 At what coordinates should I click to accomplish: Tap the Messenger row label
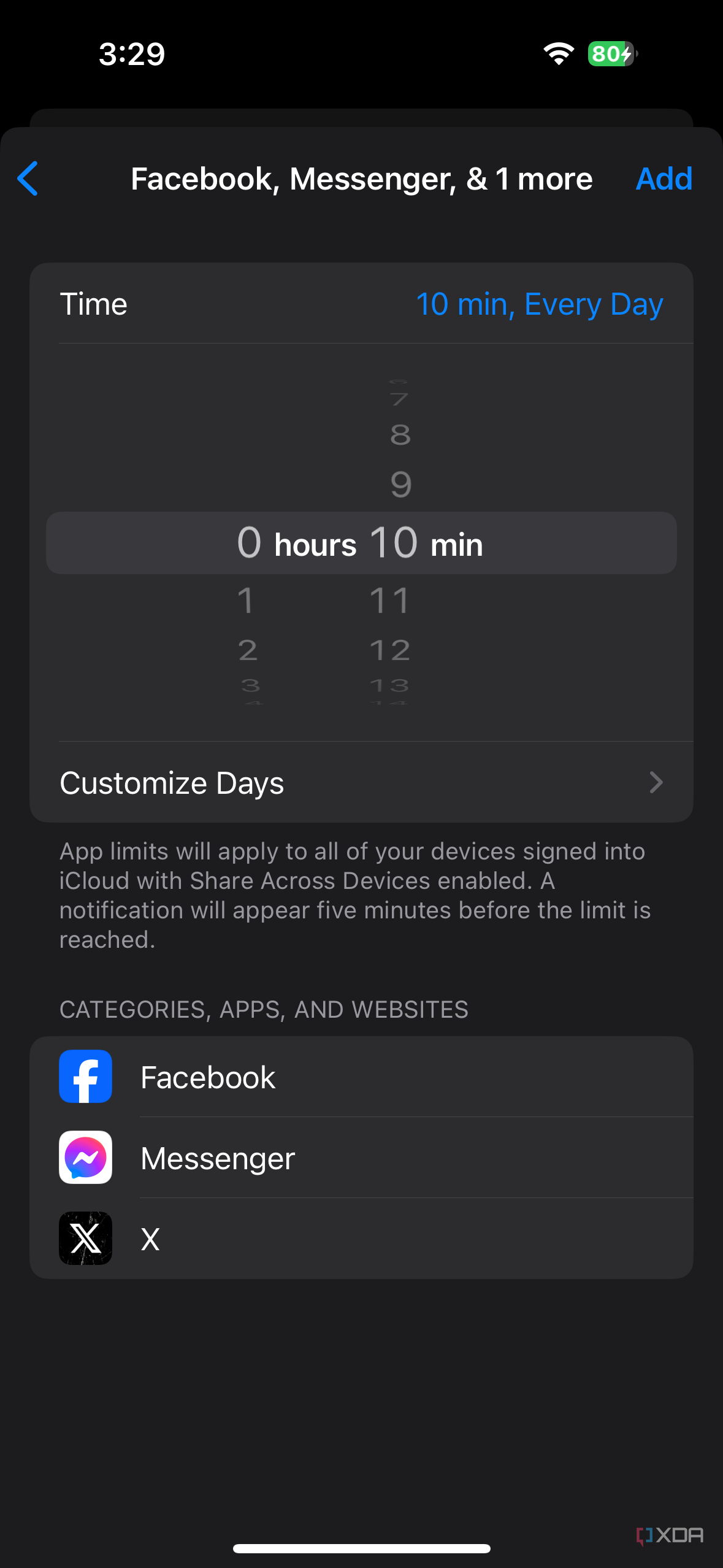tap(217, 1158)
